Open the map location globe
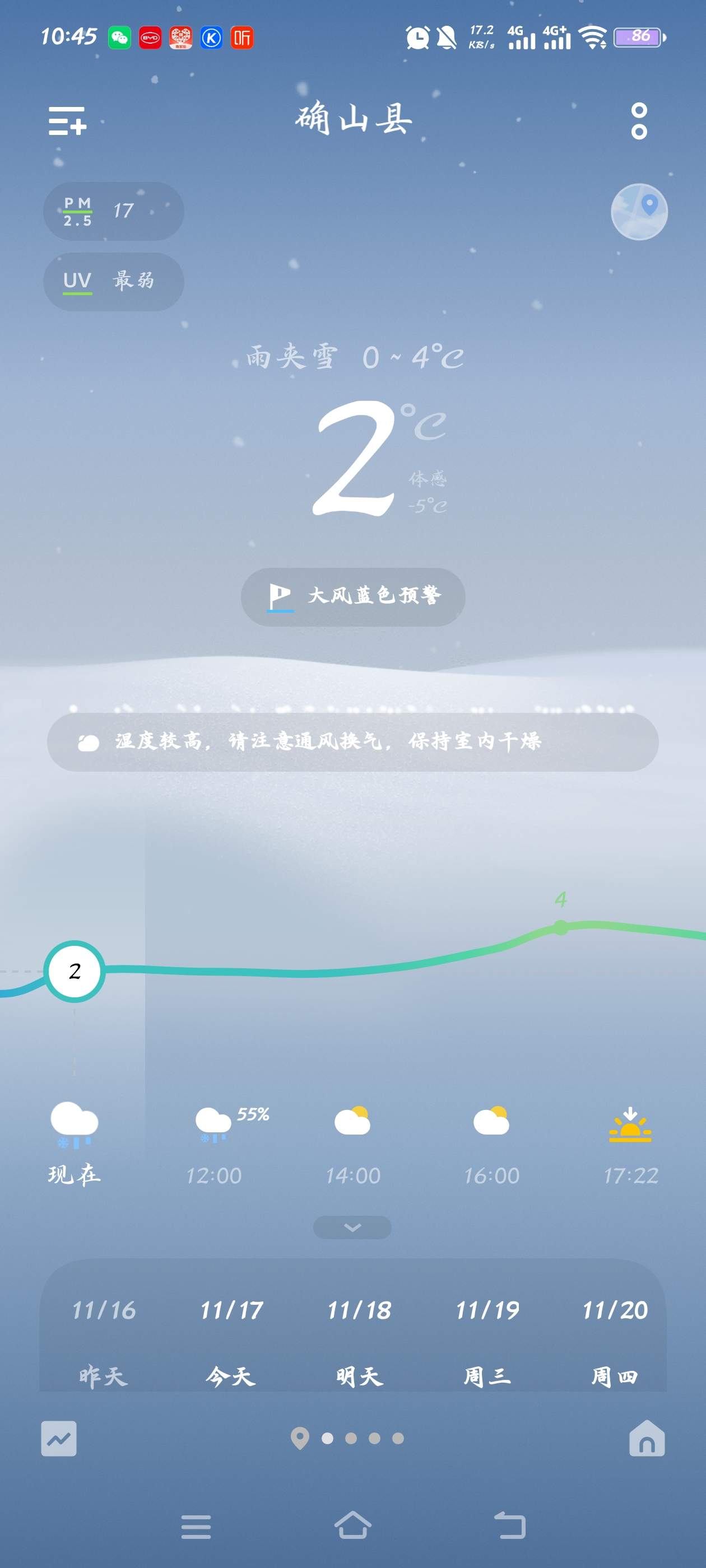Viewport: 706px width, 1568px height. tap(638, 211)
